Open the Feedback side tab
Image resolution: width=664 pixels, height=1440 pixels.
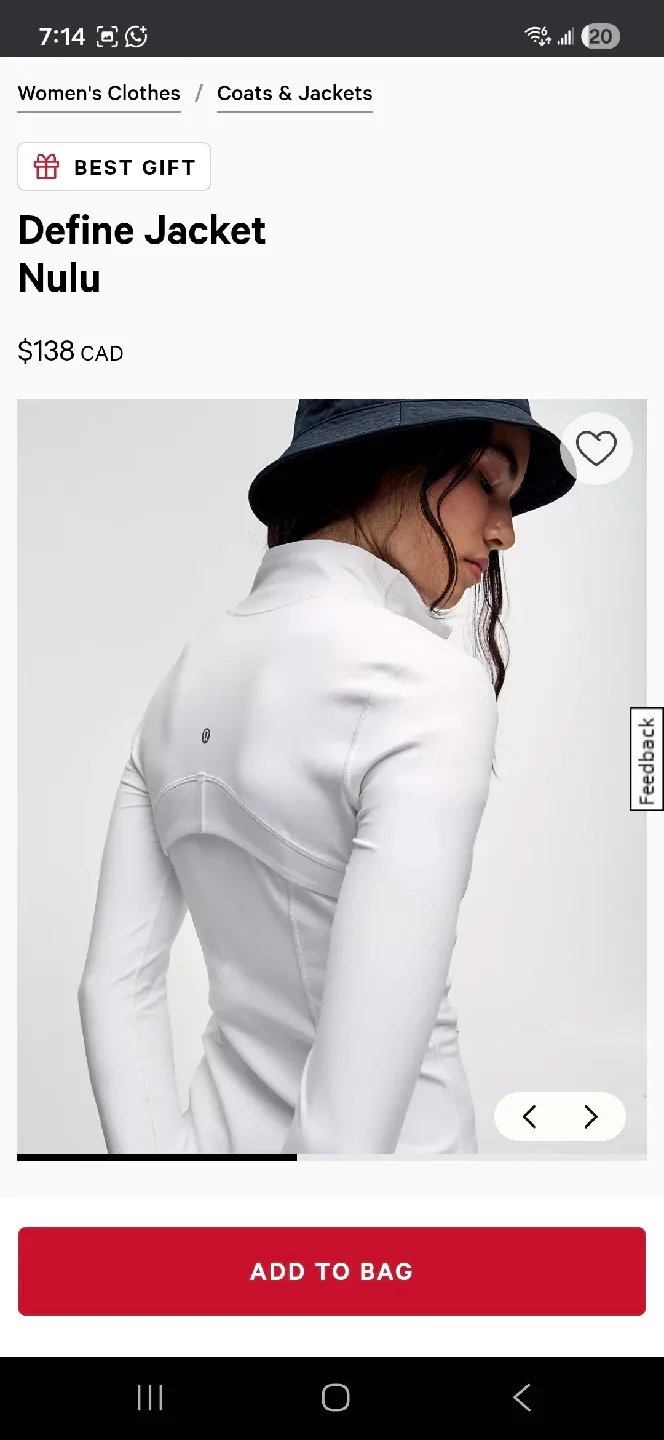647,759
